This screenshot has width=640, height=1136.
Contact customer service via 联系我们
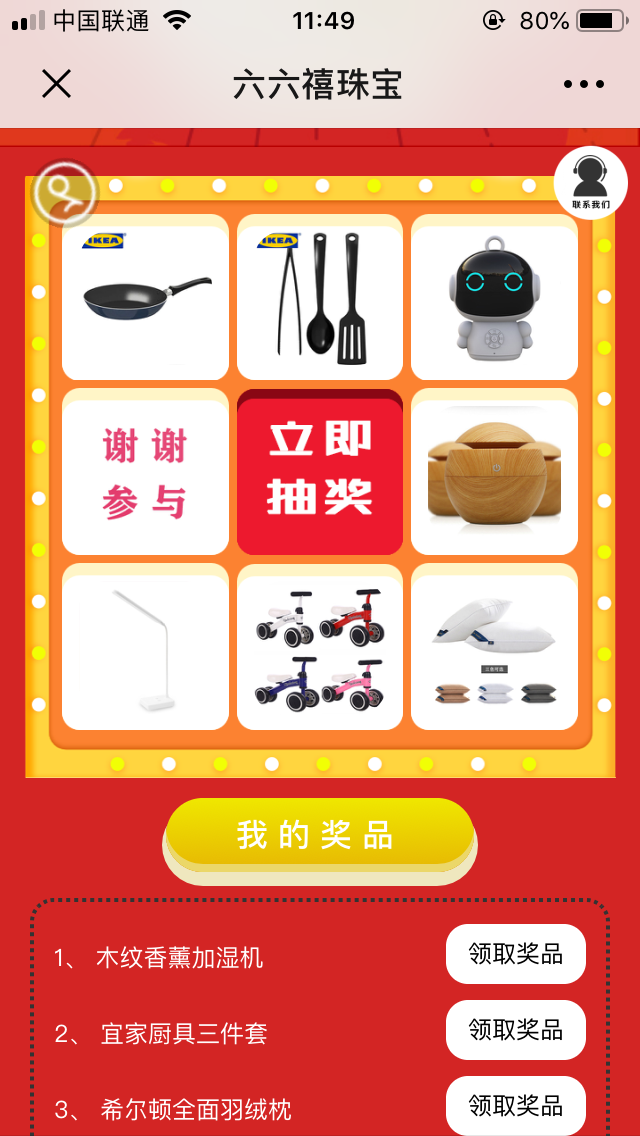(x=590, y=183)
